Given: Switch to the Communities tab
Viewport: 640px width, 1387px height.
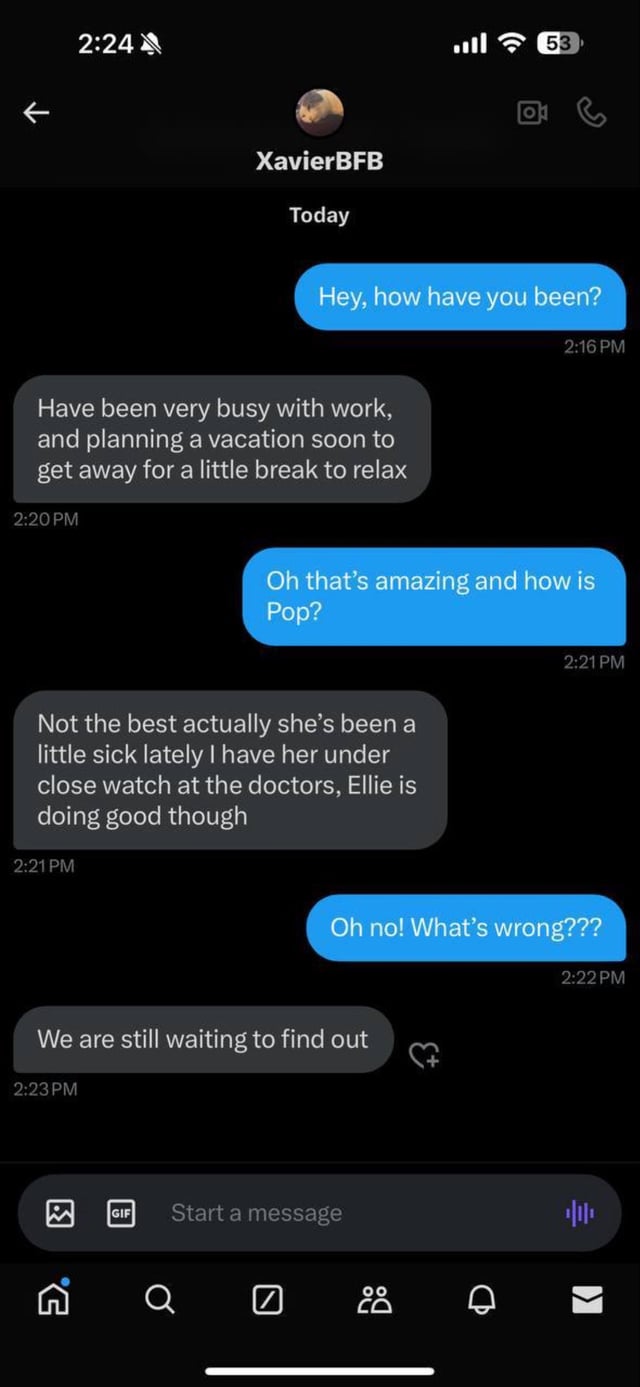Looking at the screenshot, I should [374, 1299].
